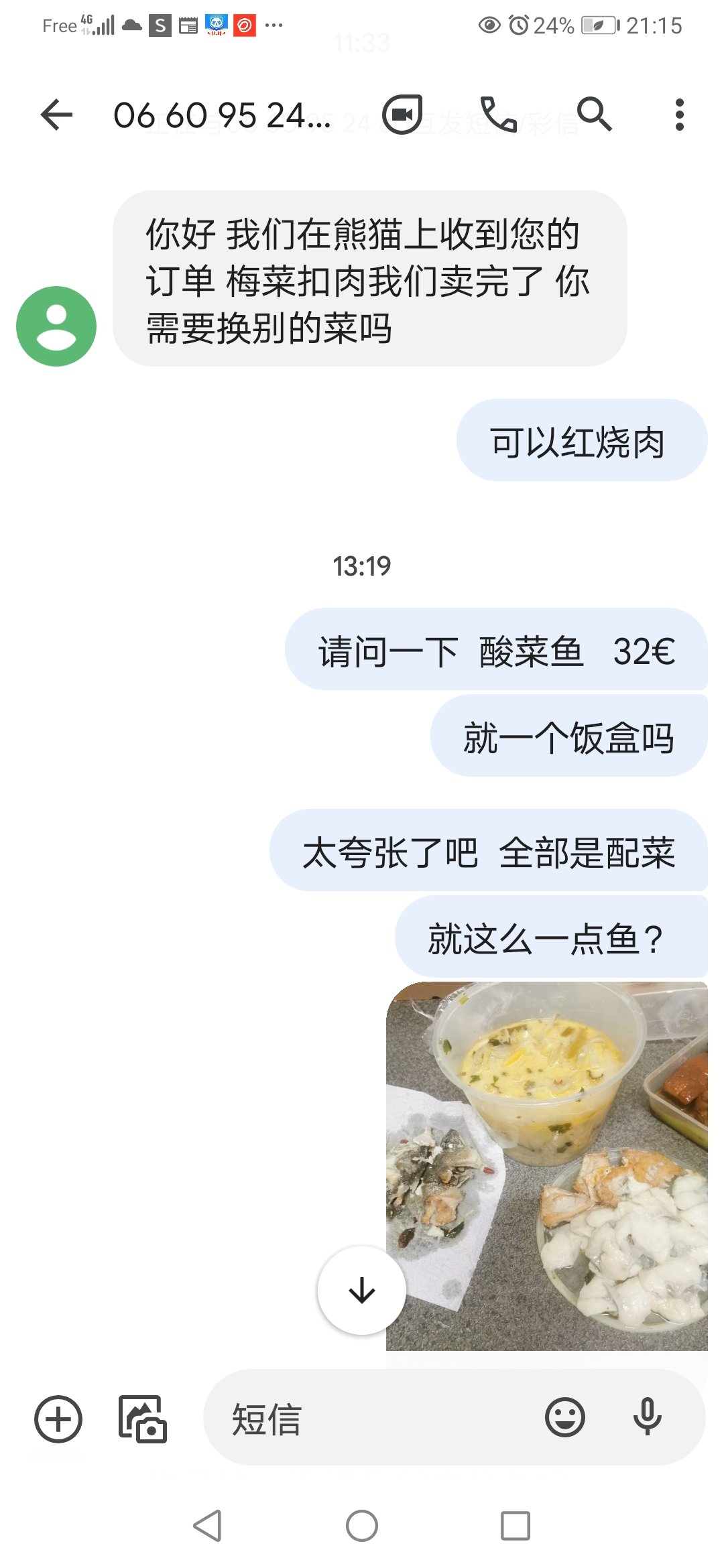Call the number 06 60 95 24
724x1568 pixels.
[498, 115]
